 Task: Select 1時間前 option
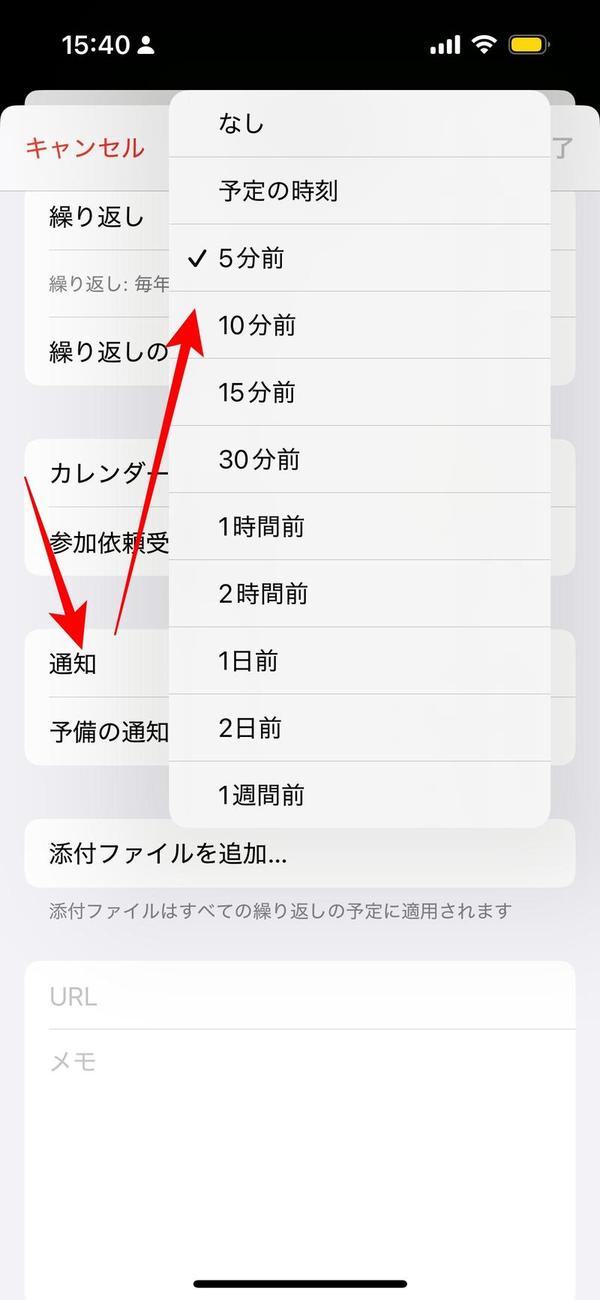click(360, 526)
